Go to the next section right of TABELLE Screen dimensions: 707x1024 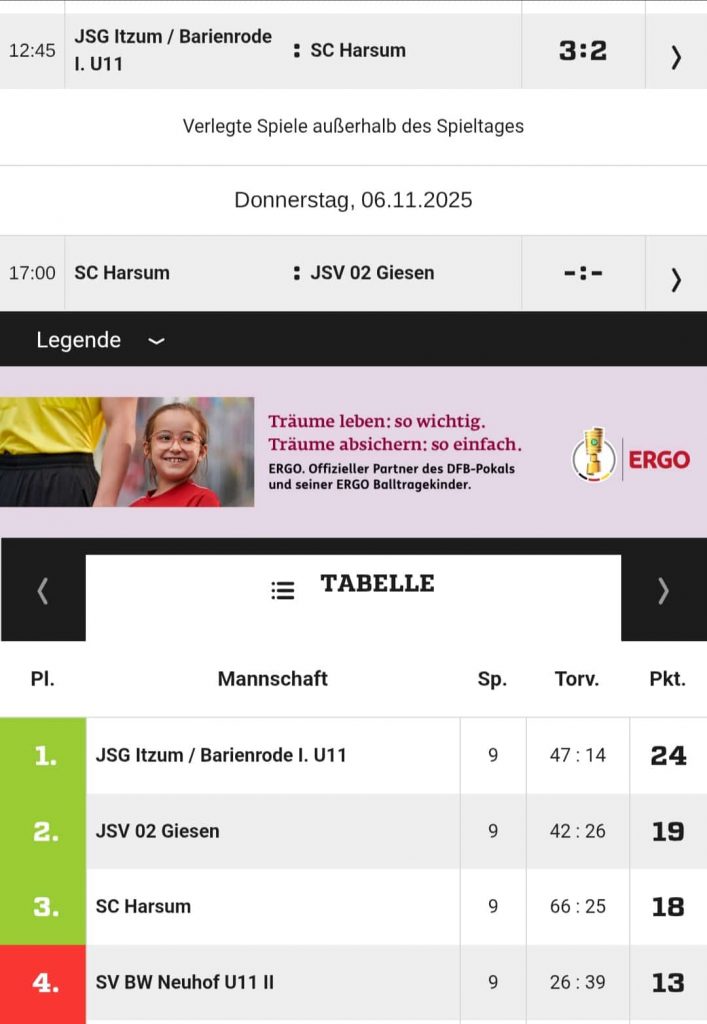pos(663,591)
